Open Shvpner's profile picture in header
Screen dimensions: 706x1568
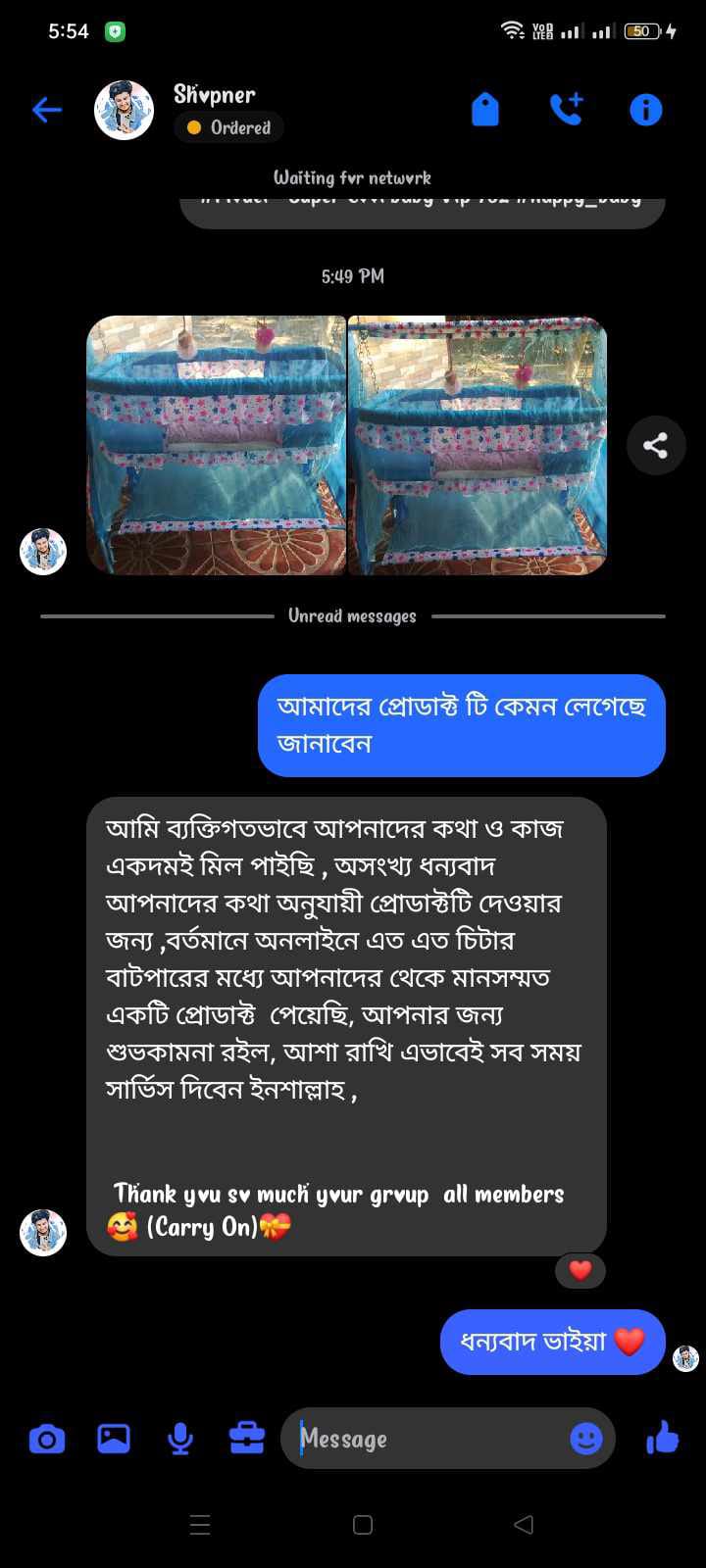pyautogui.click(x=124, y=110)
